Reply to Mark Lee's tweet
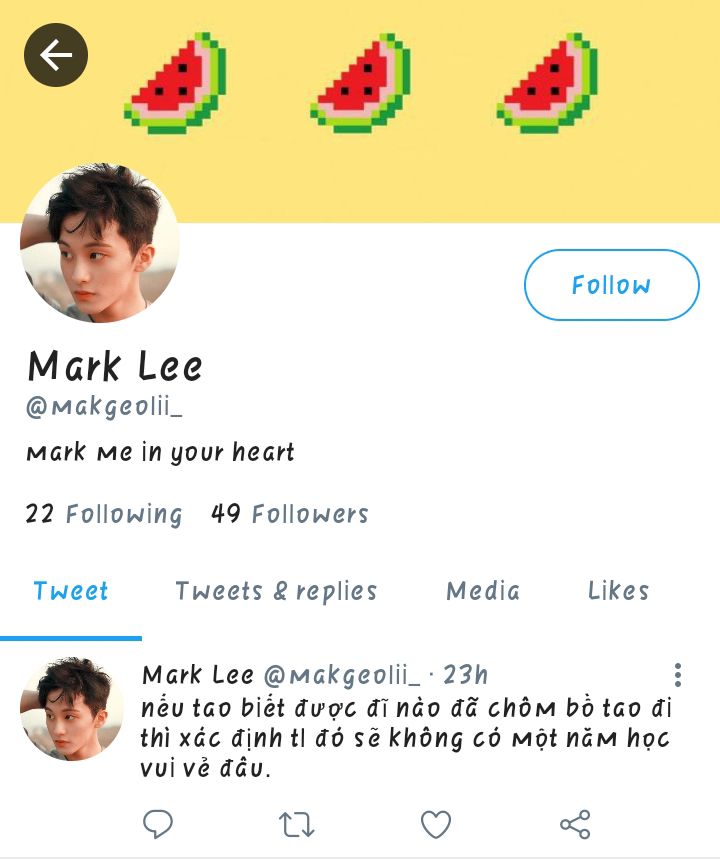This screenshot has height=859, width=720. click(158, 824)
